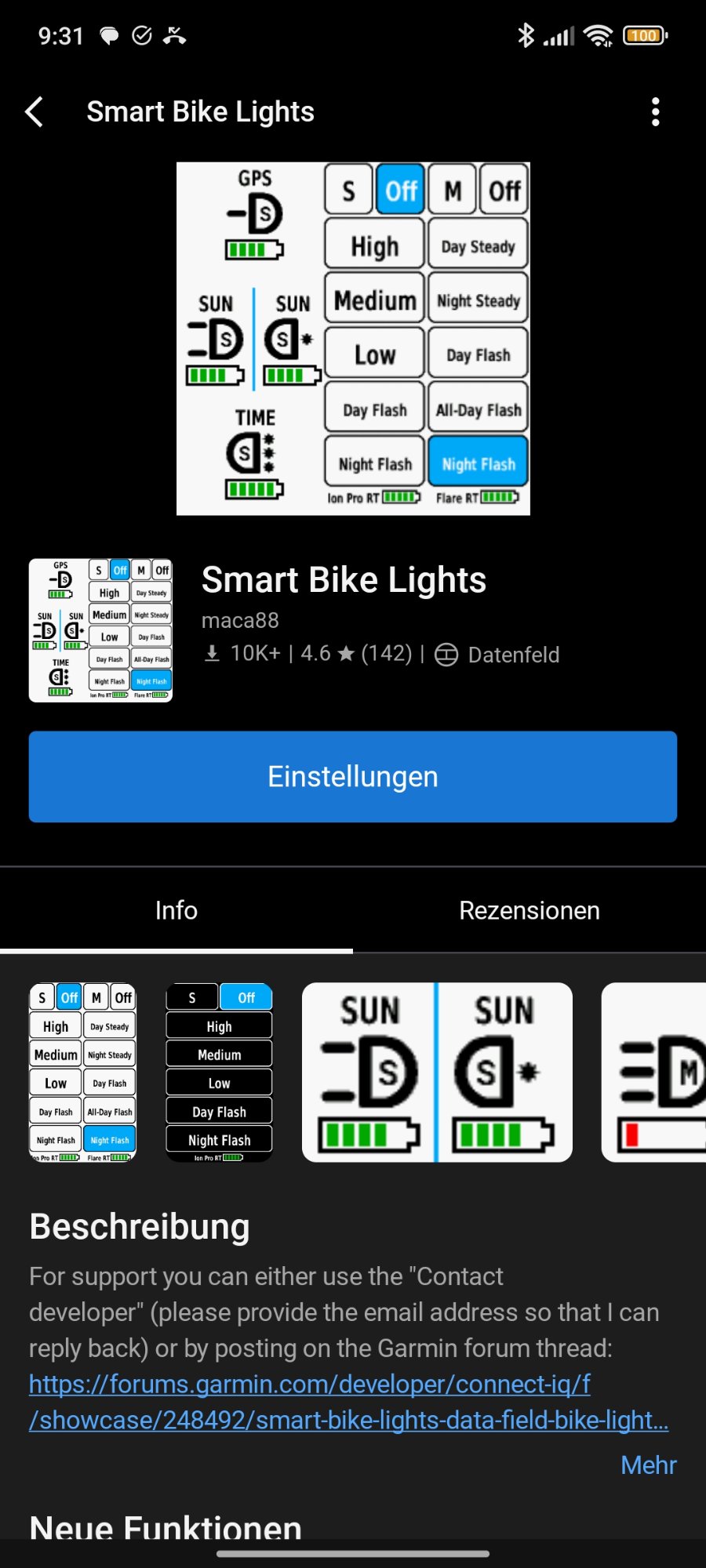The height and width of the screenshot is (1568, 706).
Task: Open the three-dot overflow menu
Action: pyautogui.click(x=656, y=112)
